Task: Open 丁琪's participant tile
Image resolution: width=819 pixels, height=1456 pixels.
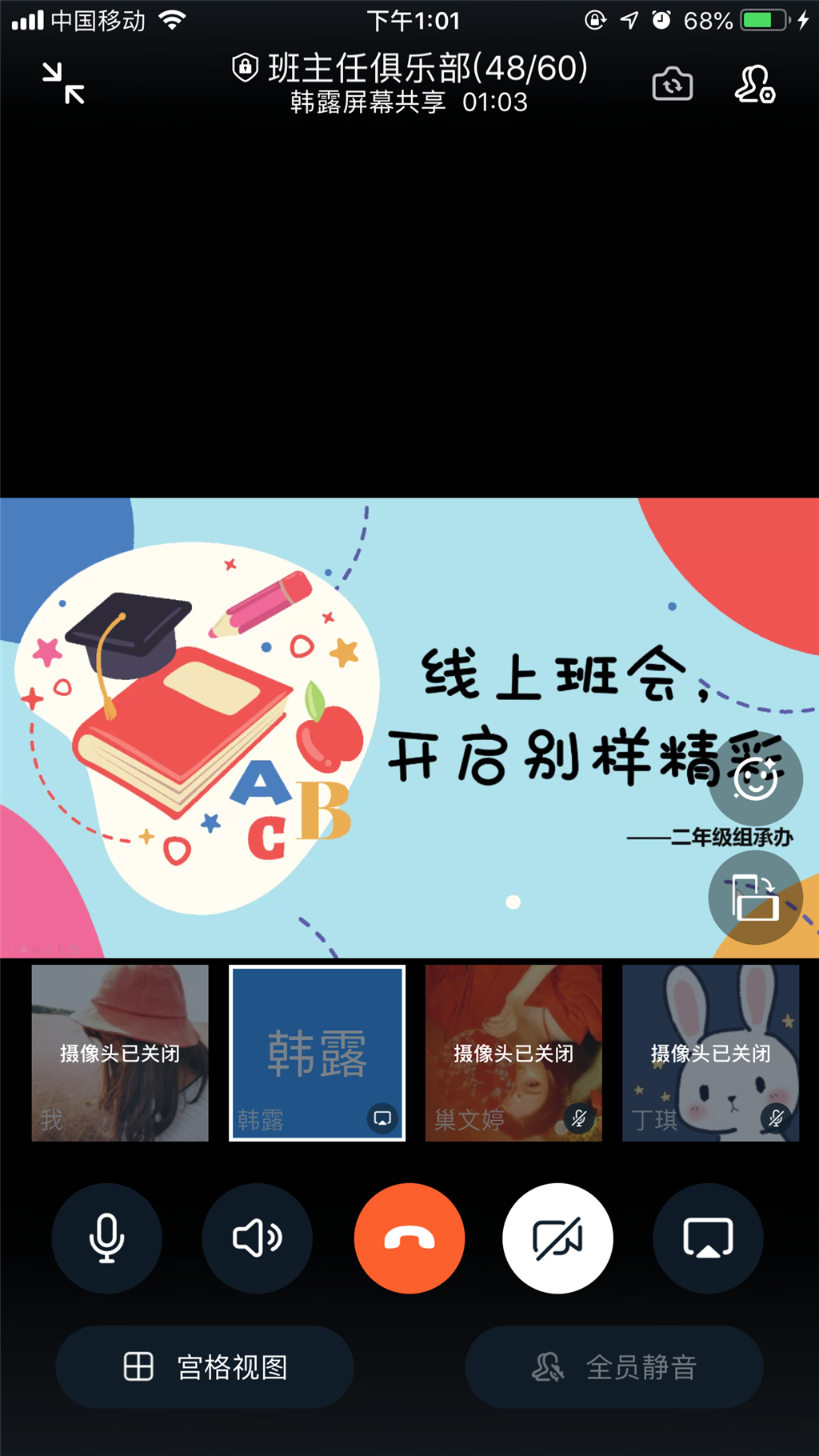Action: 710,1053
